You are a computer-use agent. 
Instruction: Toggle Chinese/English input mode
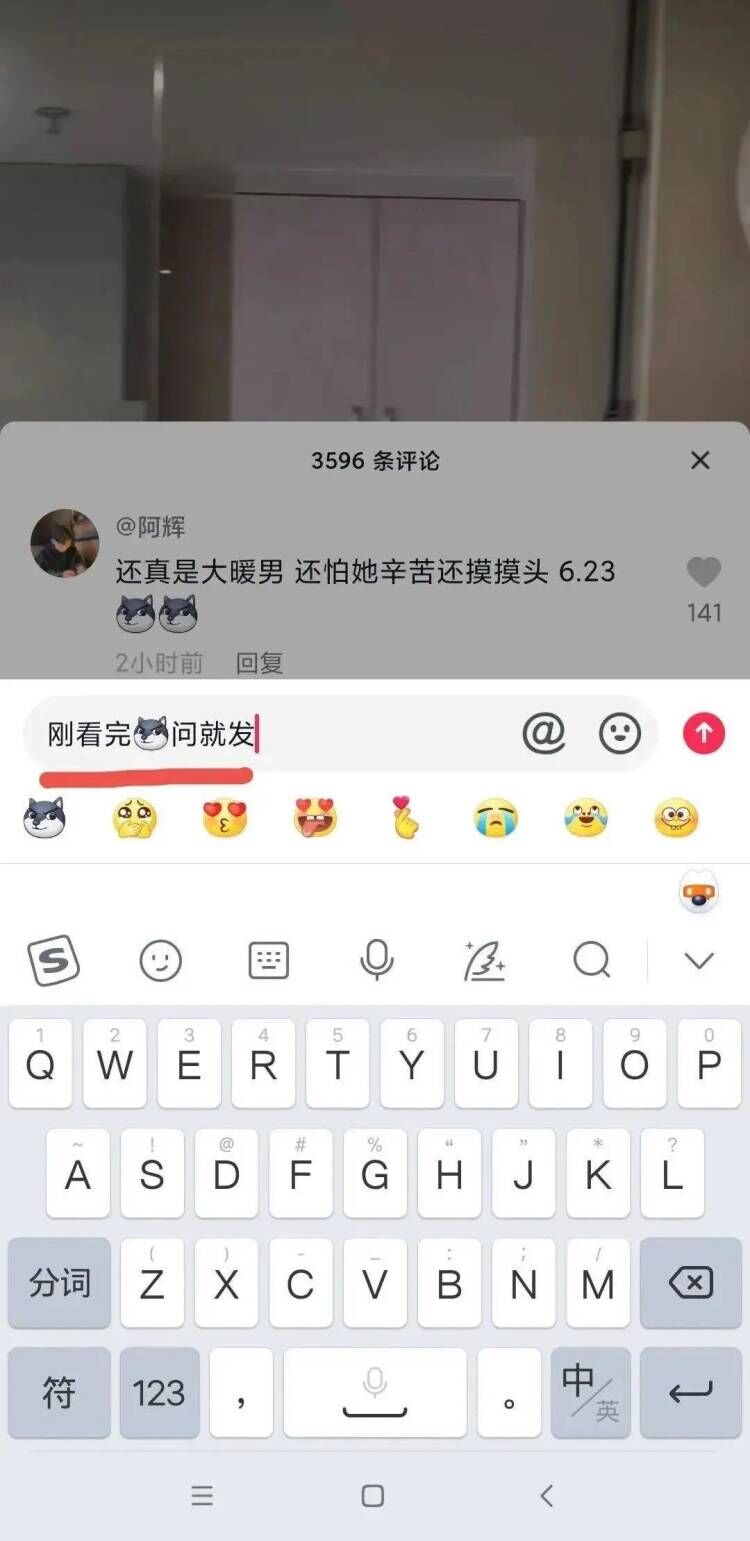(590, 1392)
